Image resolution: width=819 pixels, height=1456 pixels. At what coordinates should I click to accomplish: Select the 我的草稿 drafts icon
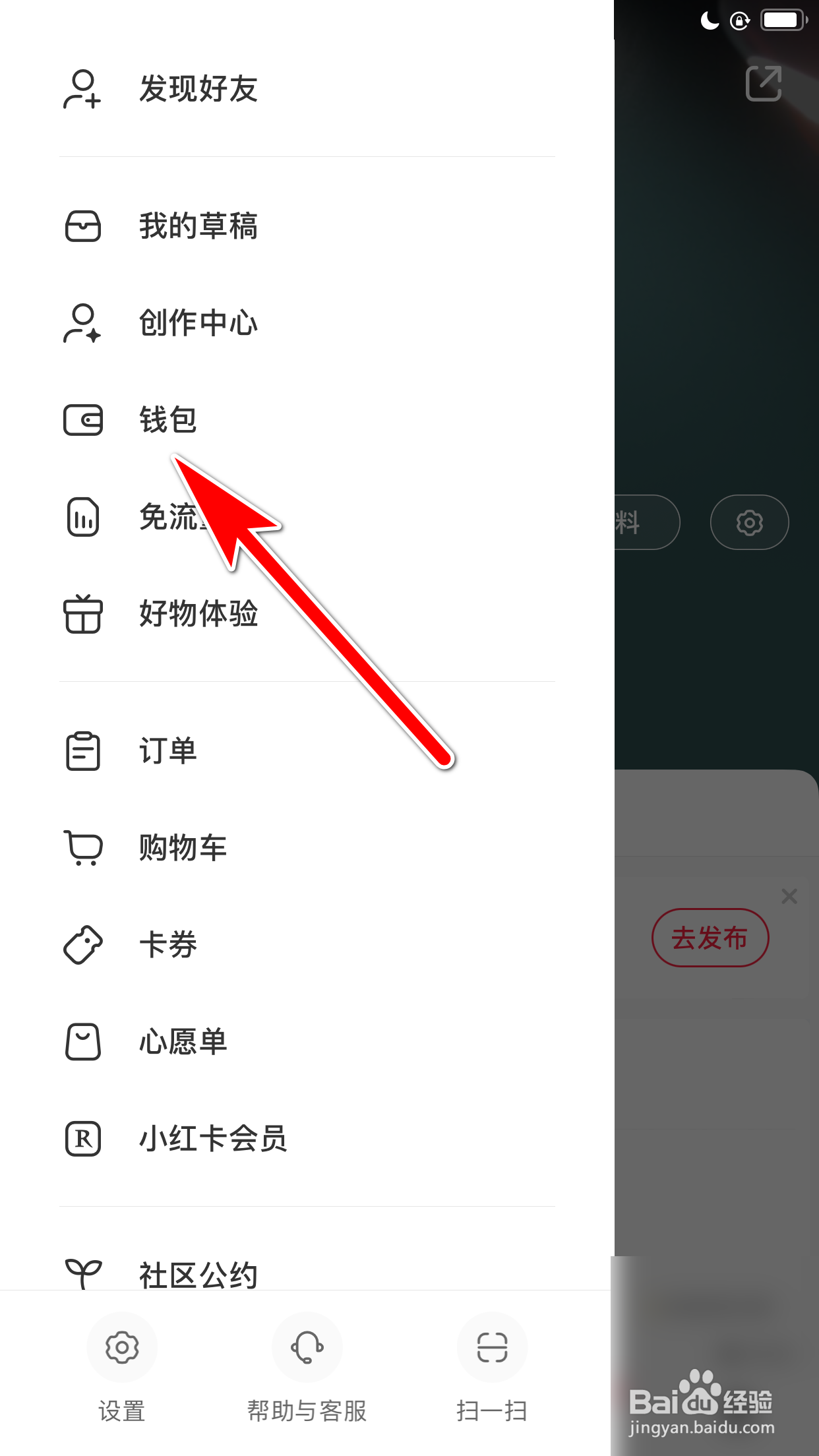pos(82,226)
